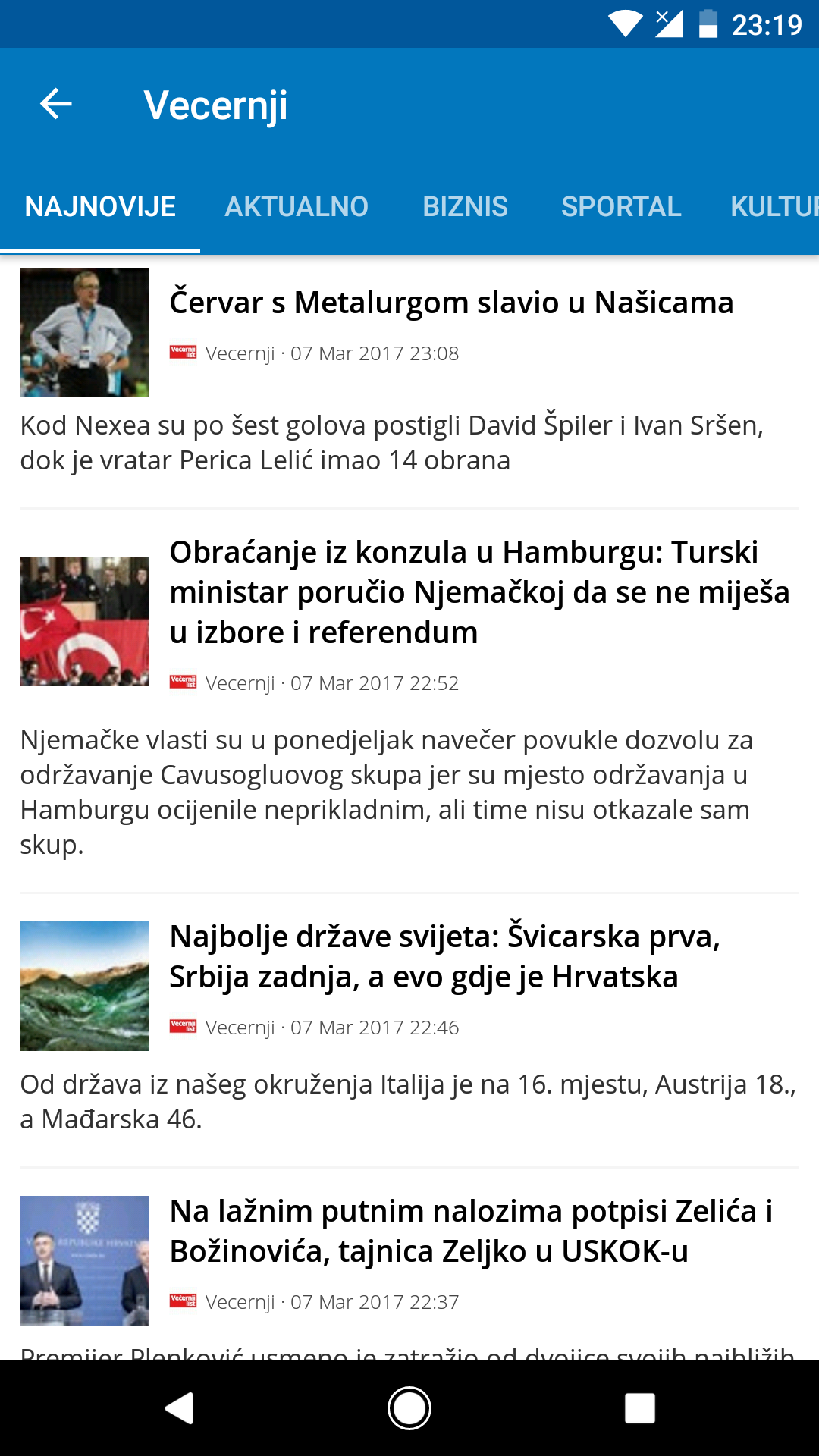Read the Turkish minister in Hamburg article
This screenshot has height=1456, width=819.
tap(478, 592)
